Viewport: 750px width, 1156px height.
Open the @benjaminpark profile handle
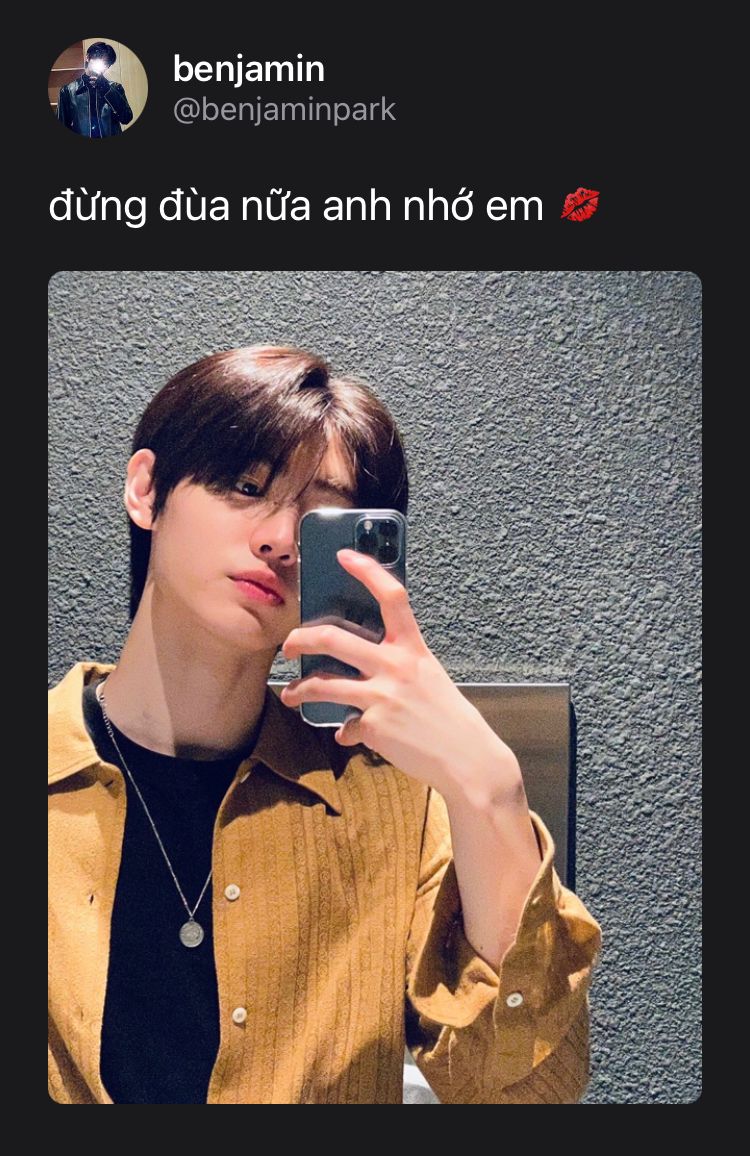pos(284,110)
